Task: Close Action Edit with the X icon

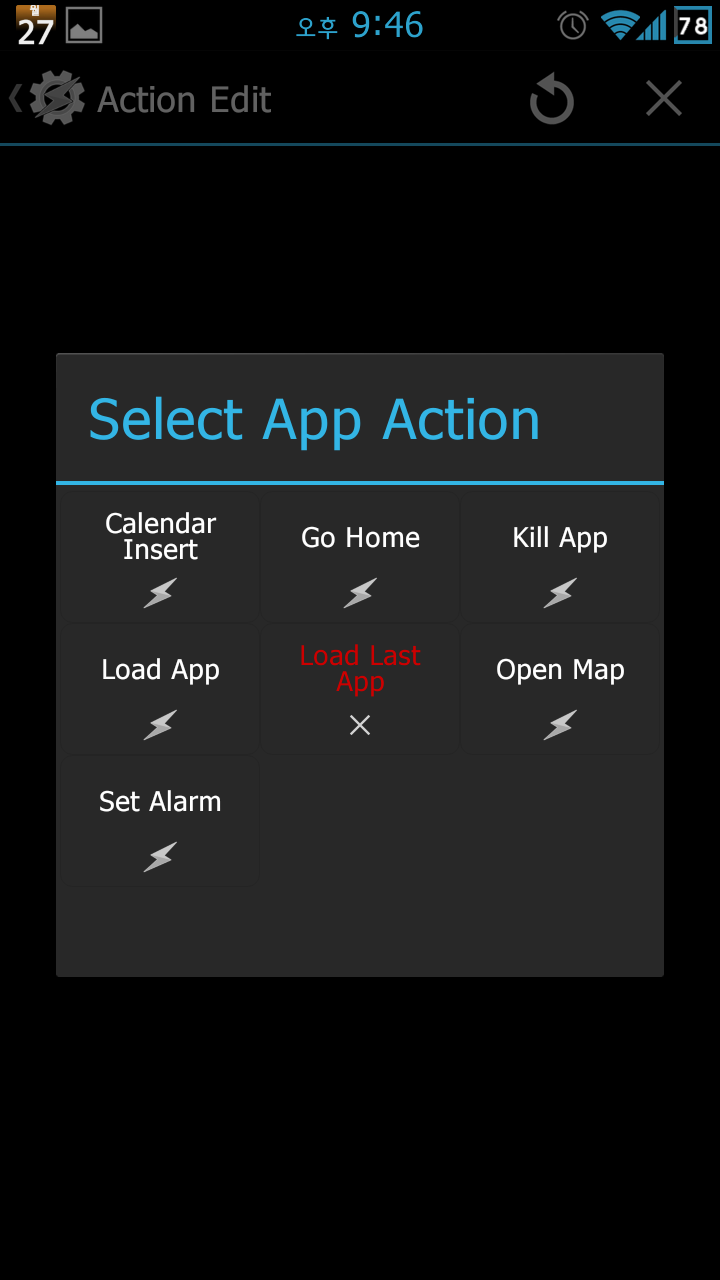Action: point(663,99)
